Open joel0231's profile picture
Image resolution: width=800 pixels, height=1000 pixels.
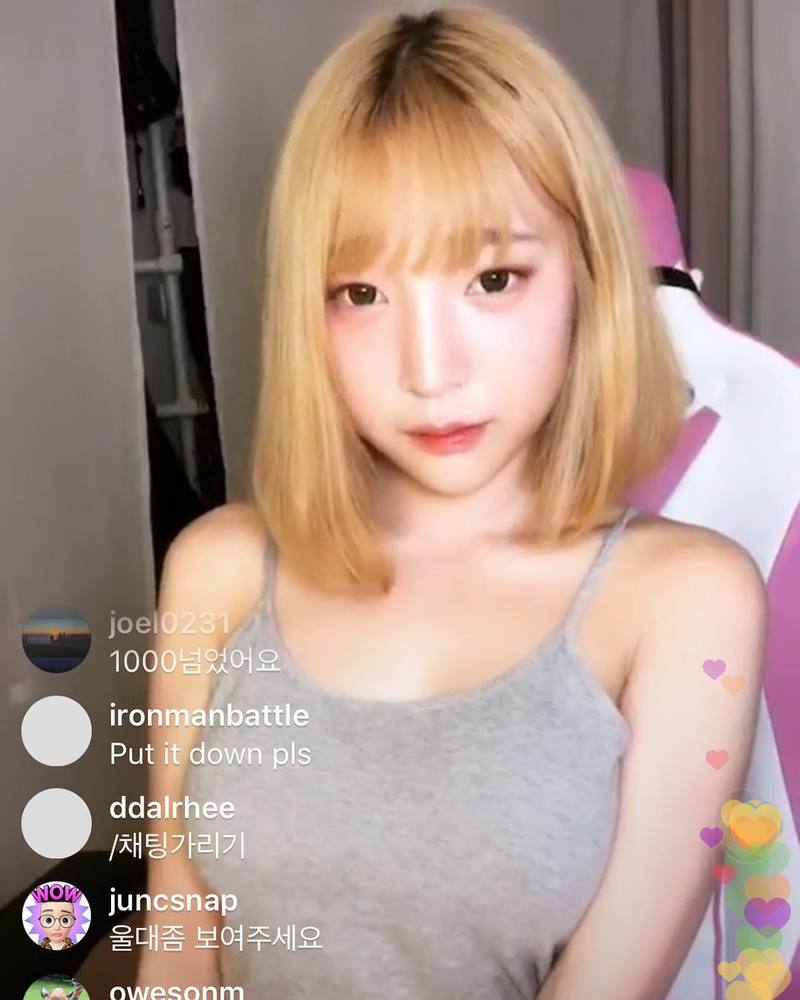tap(56, 639)
